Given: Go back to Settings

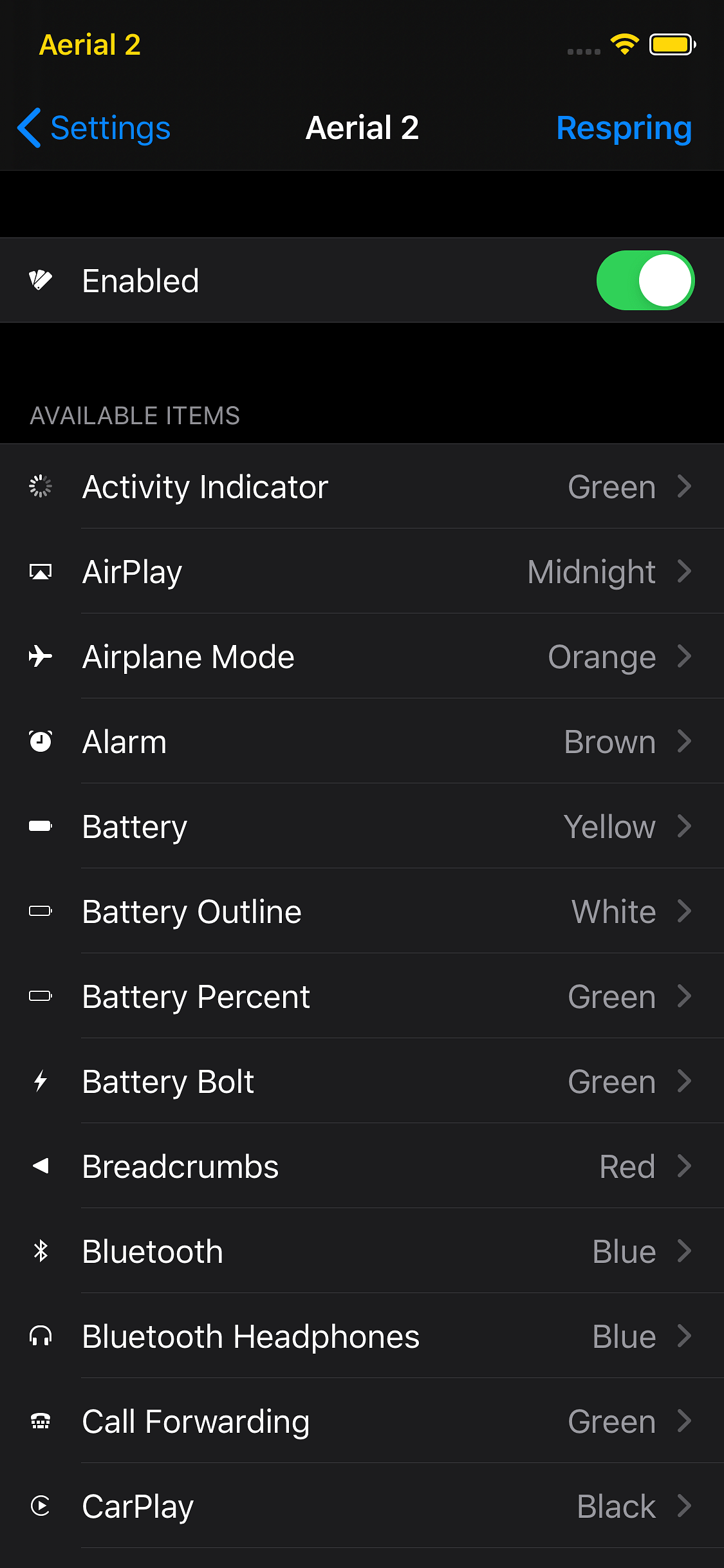Looking at the screenshot, I should coord(94,127).
